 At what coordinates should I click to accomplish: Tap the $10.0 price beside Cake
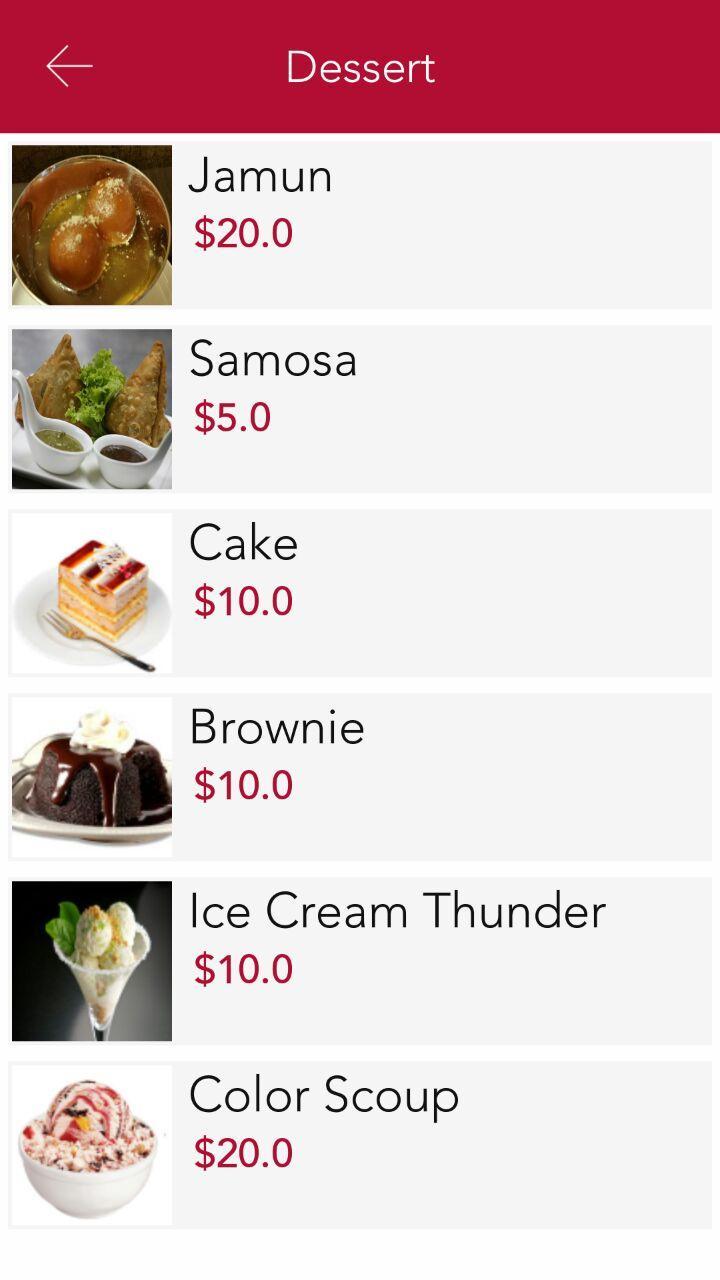click(x=242, y=600)
